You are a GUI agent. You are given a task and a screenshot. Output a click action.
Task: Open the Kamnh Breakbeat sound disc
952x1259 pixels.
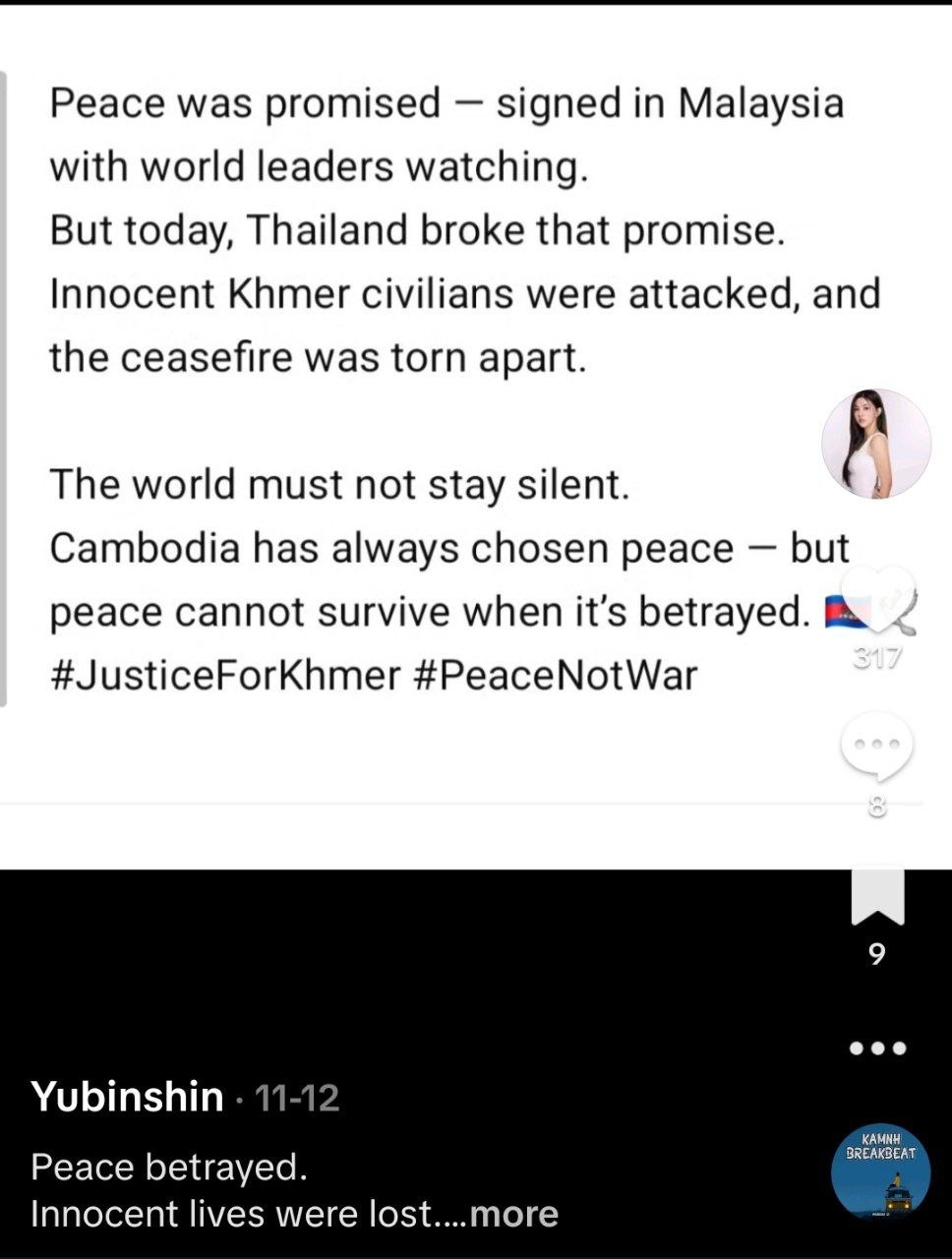point(880,1172)
